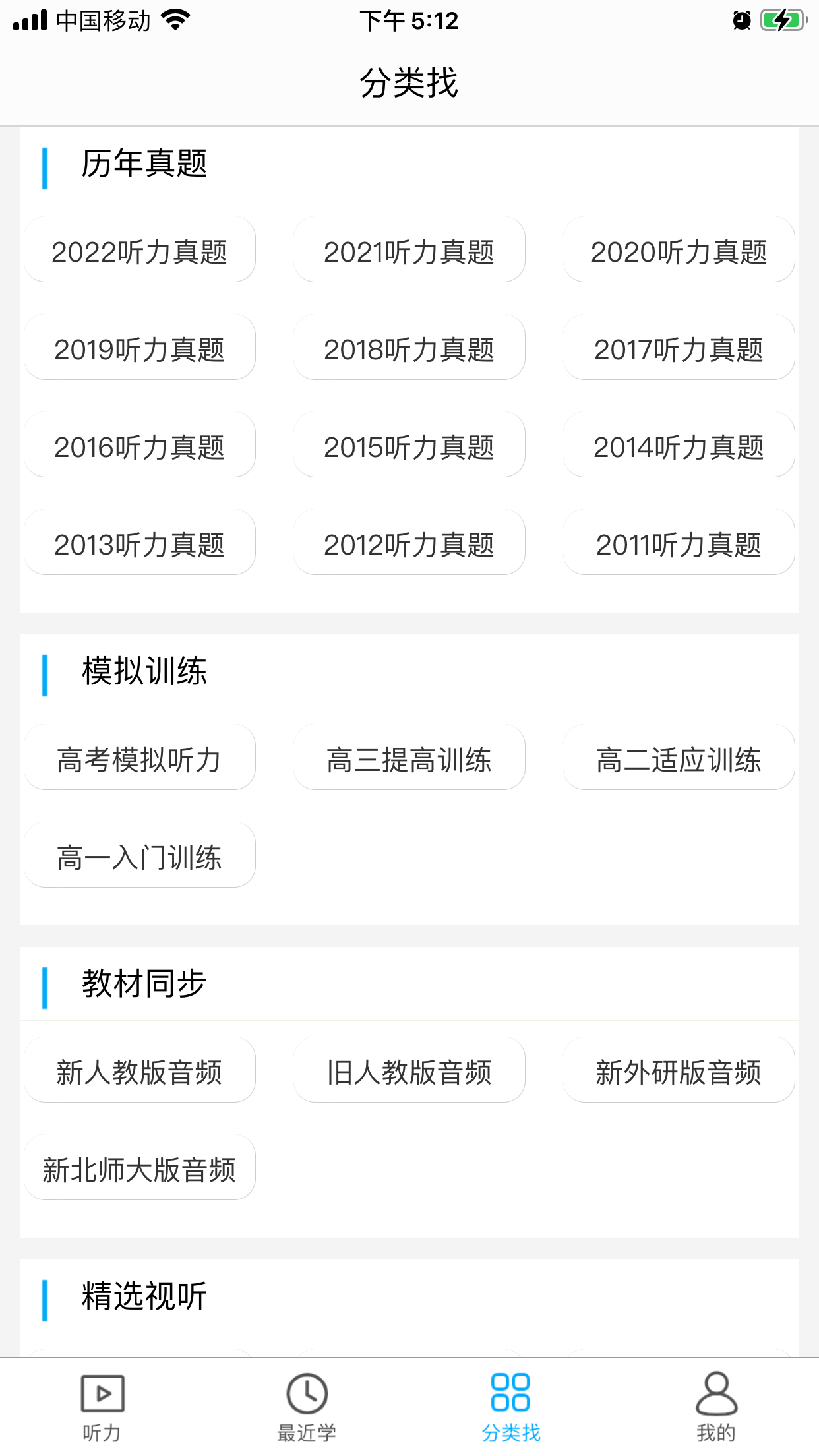819x1456 pixels.
Task: Click the charging battery indicator
Action: pyautogui.click(x=782, y=20)
